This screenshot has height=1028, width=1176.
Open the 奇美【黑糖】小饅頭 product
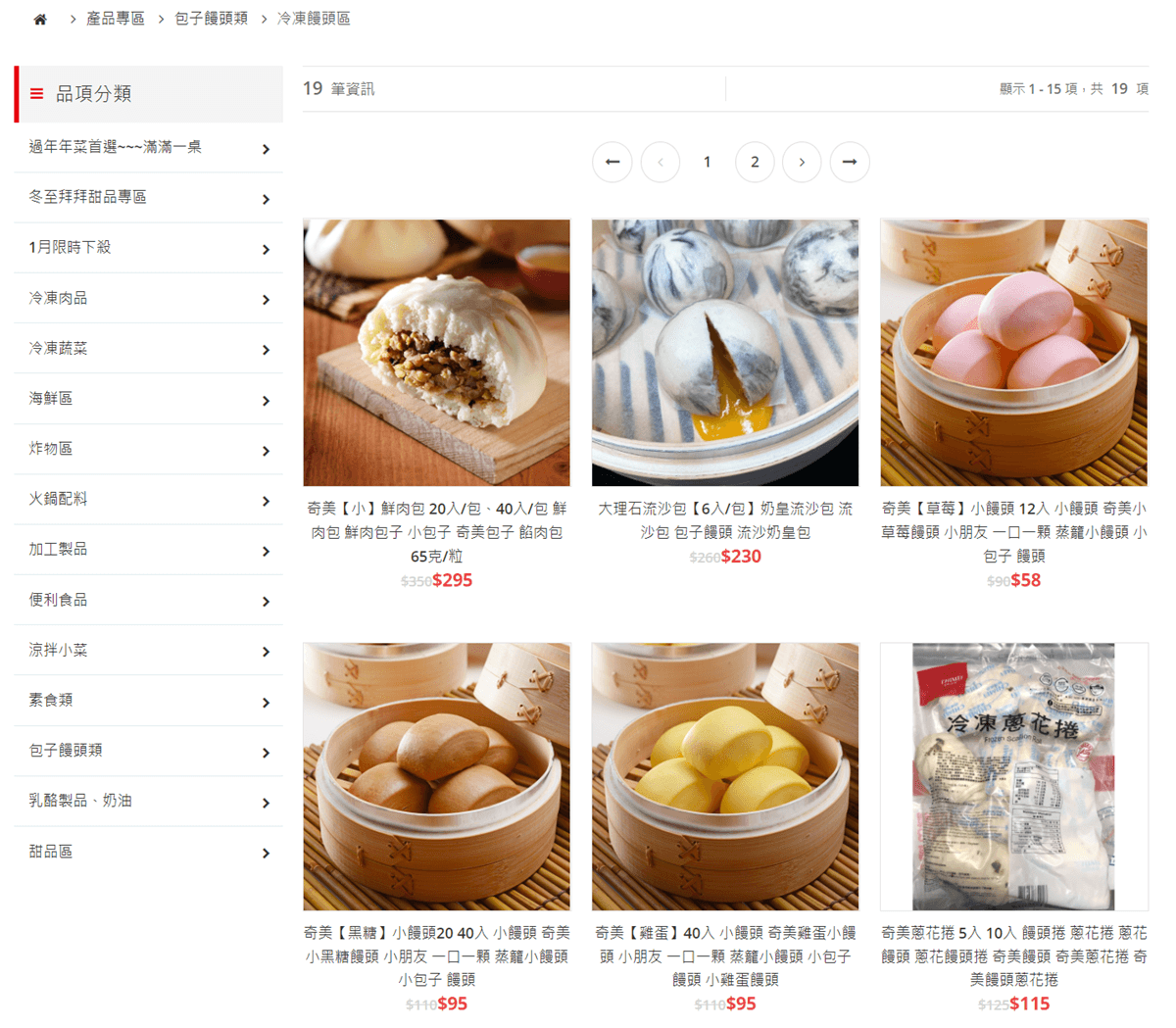pos(436,776)
